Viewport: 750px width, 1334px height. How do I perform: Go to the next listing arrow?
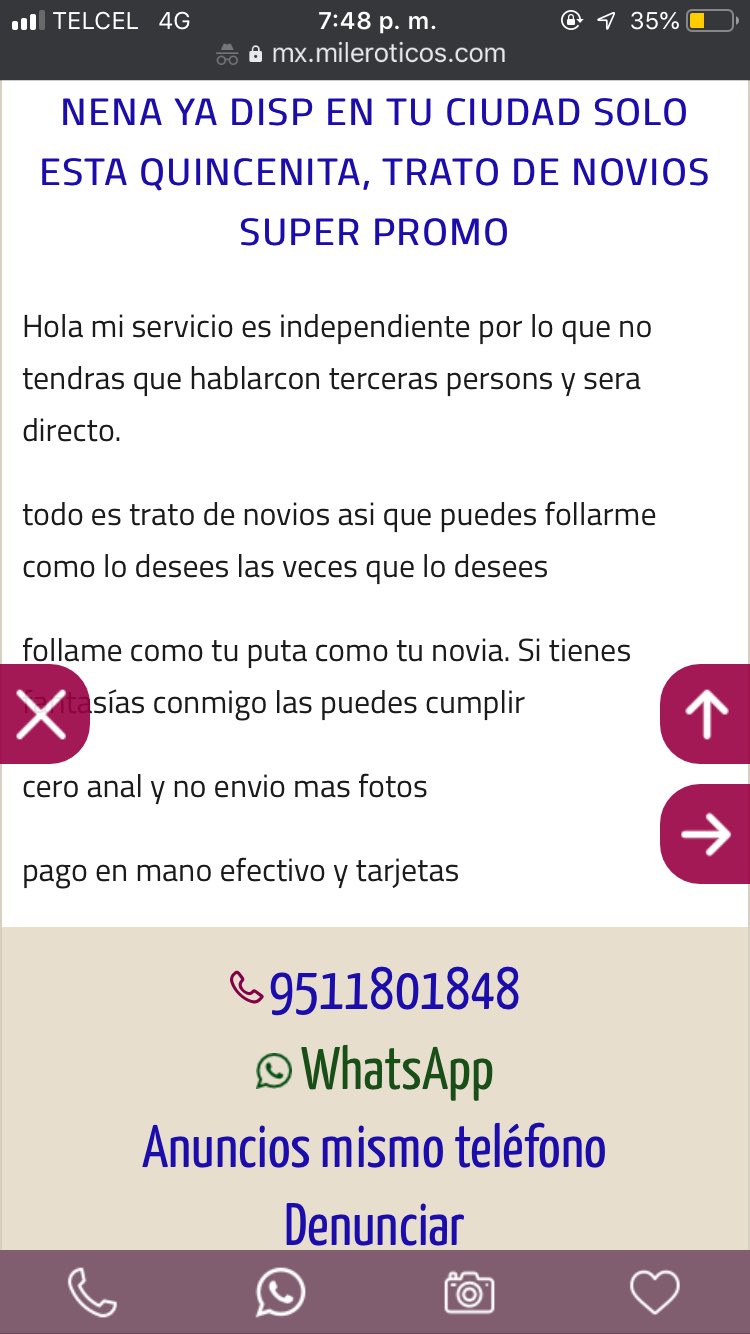pyautogui.click(x=706, y=834)
